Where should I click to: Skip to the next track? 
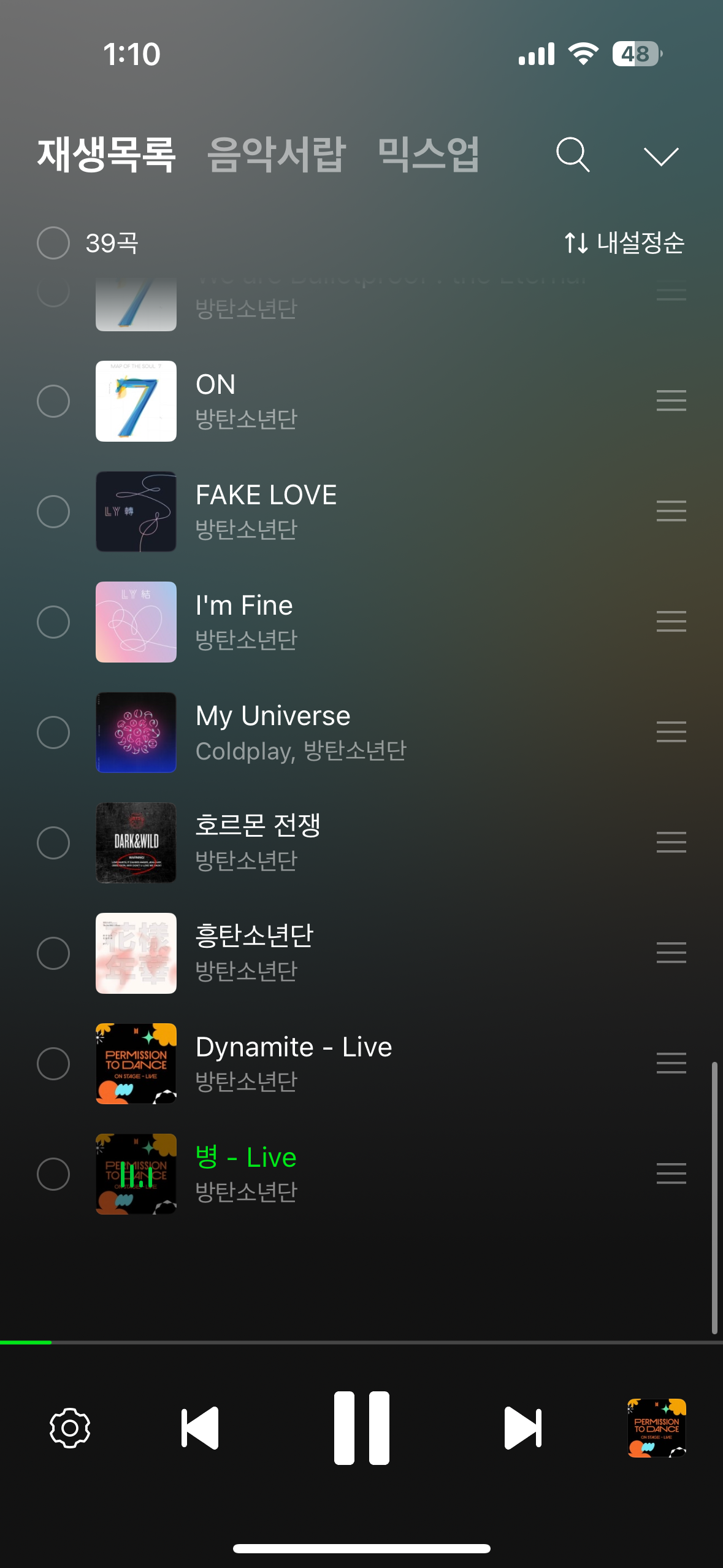pyautogui.click(x=522, y=1428)
